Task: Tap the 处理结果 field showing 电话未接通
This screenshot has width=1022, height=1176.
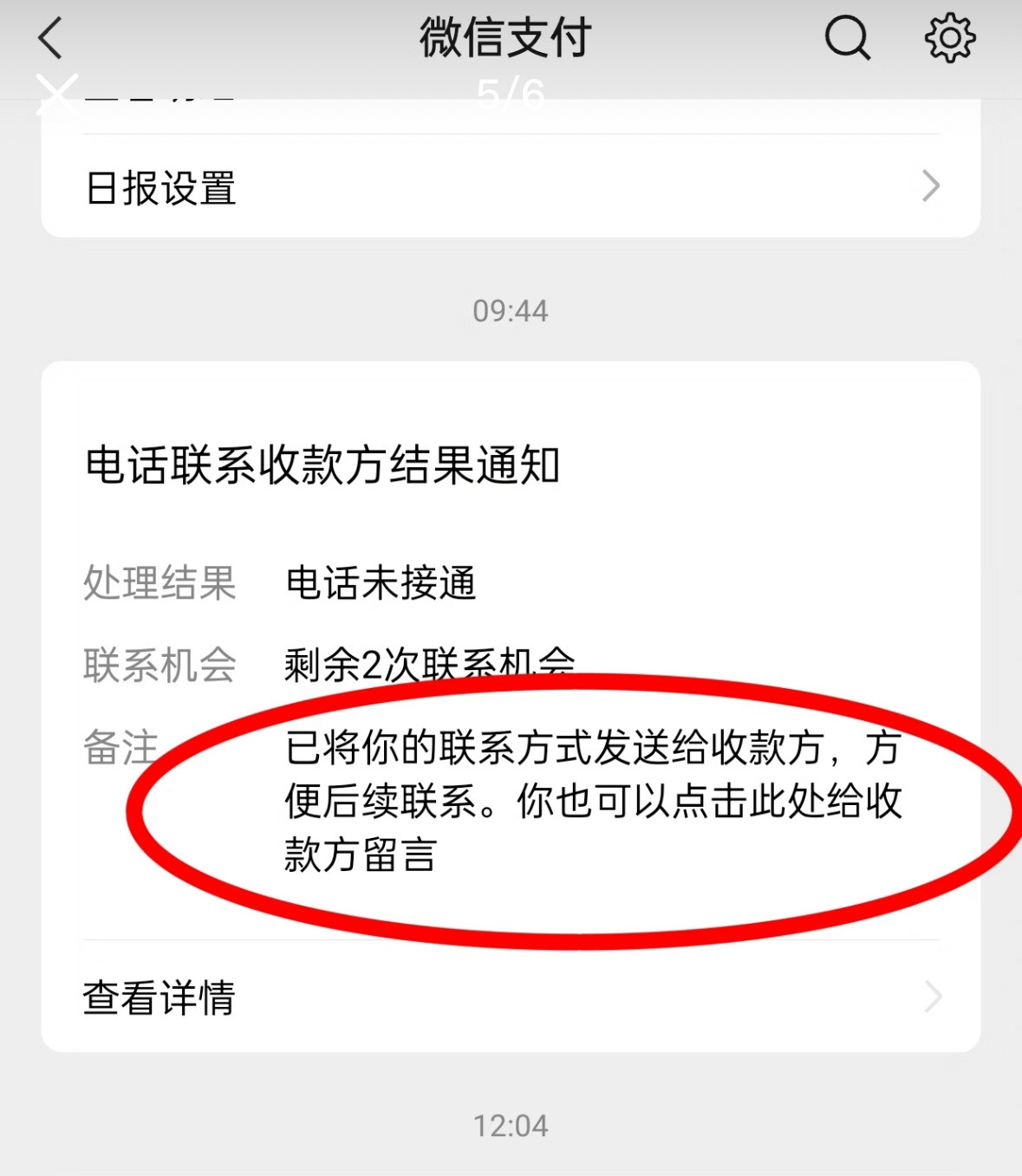Action: (381, 583)
